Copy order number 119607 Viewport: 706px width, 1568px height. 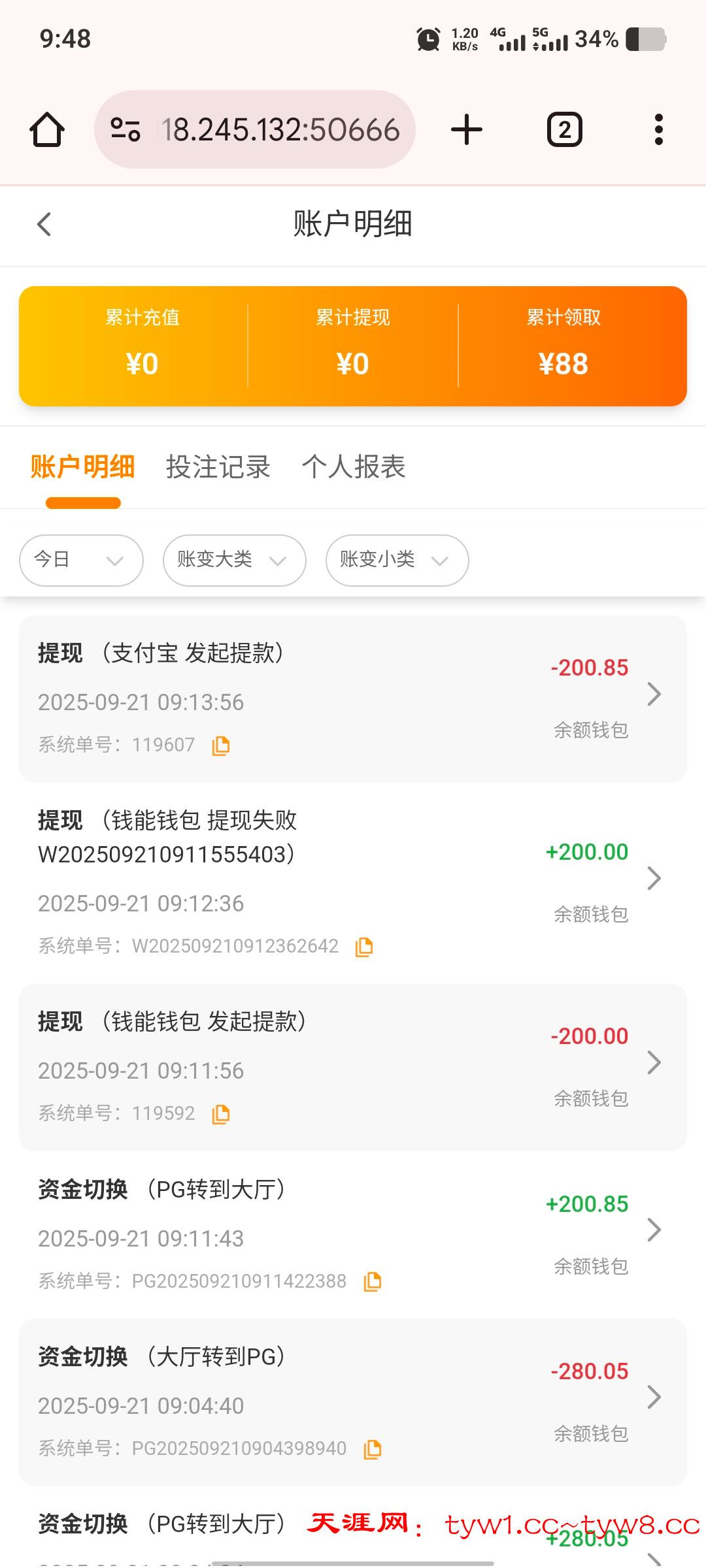point(221,745)
